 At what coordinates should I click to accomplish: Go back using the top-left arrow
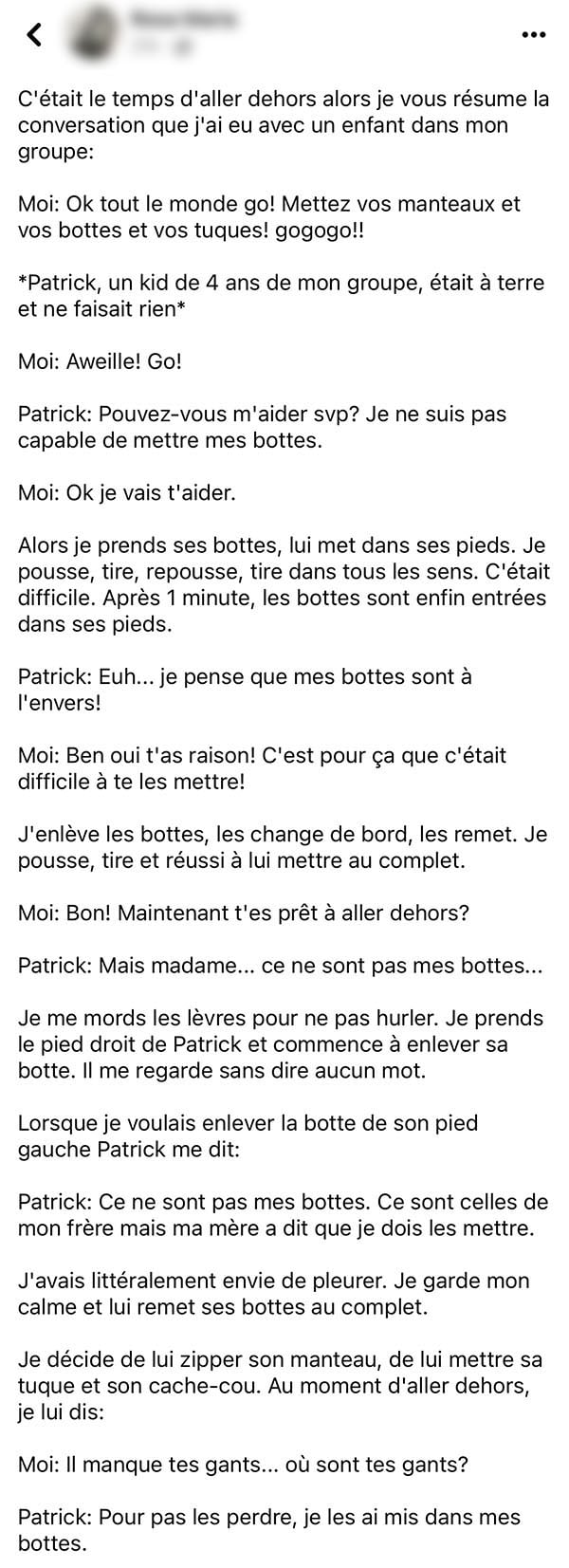pyautogui.click(x=34, y=35)
